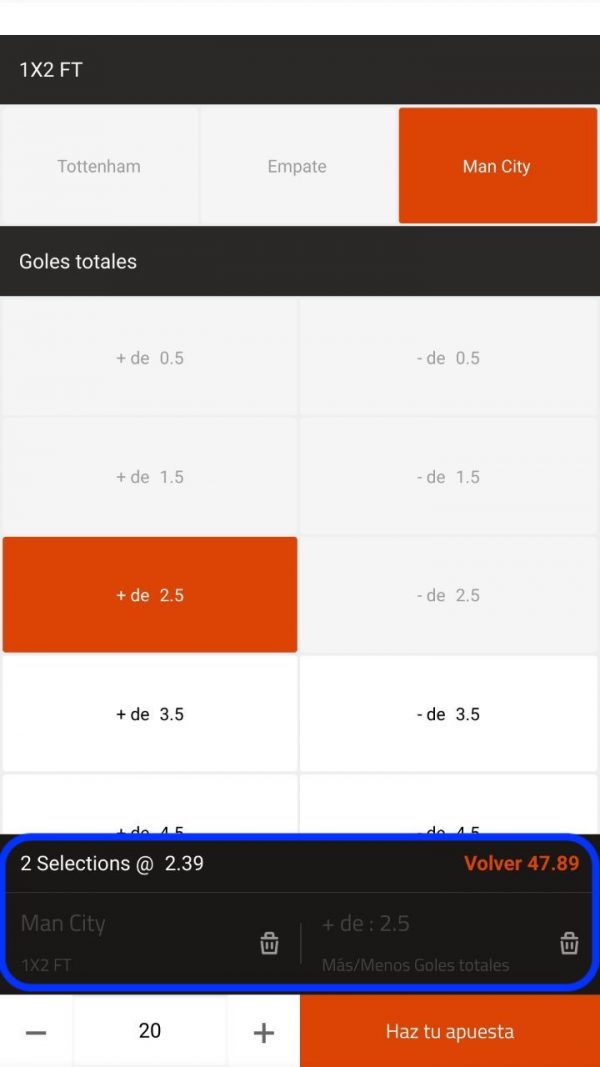The height and width of the screenshot is (1067, 600).
Task: Select + de 3.5 total goals
Action: click(150, 714)
